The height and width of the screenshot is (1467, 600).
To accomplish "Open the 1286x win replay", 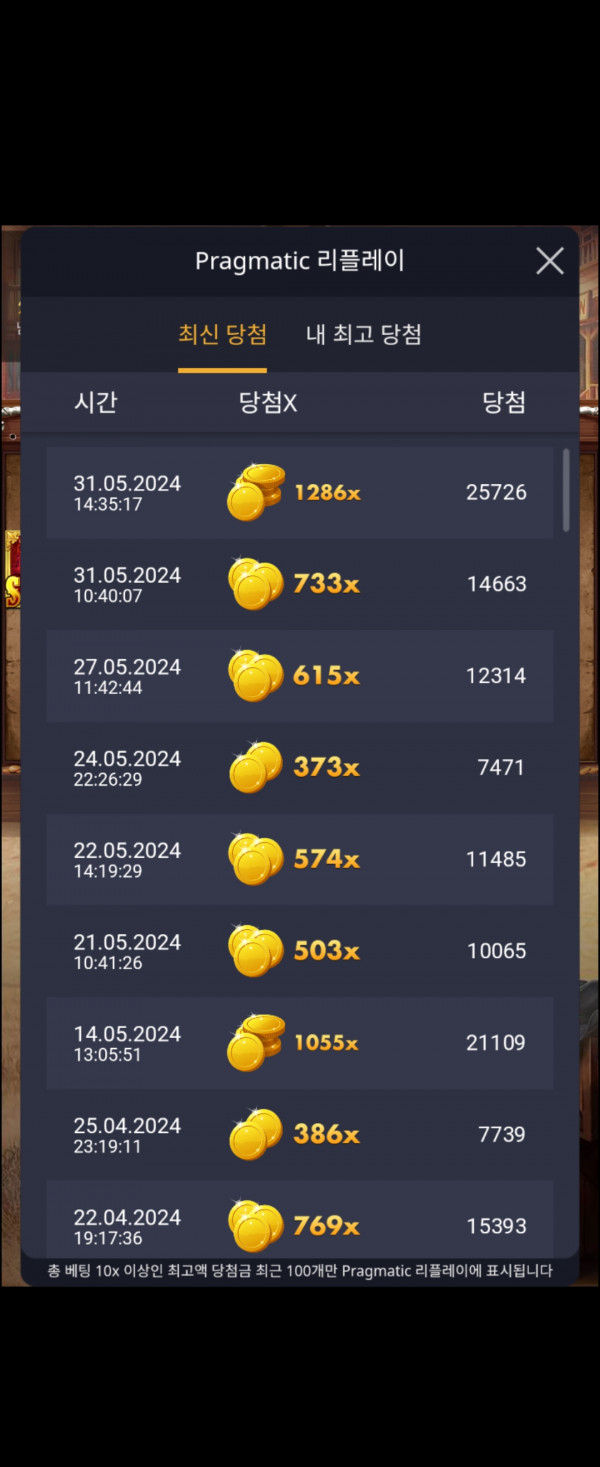I will click(300, 493).
